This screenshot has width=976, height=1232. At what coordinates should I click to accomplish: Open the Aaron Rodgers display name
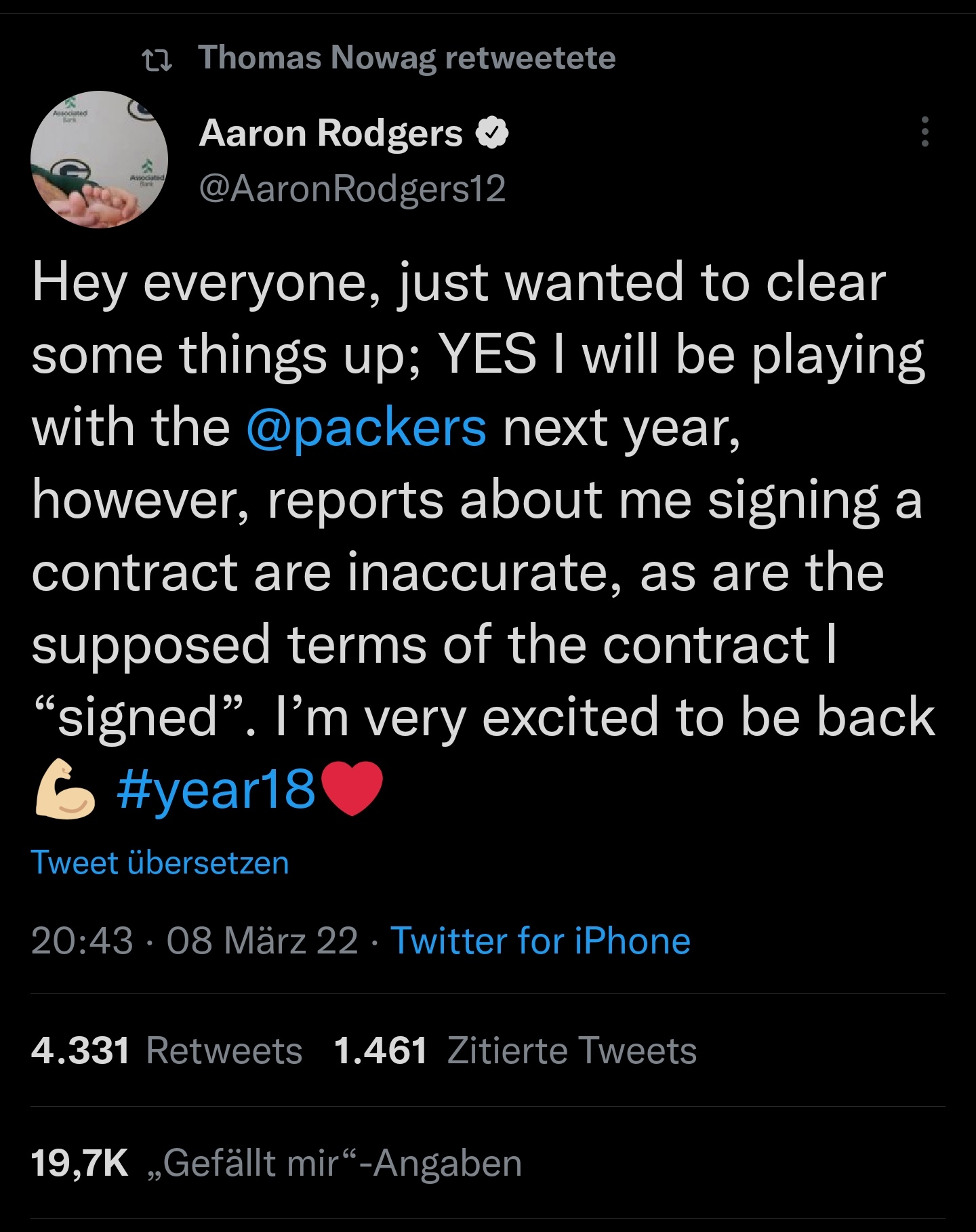[331, 133]
